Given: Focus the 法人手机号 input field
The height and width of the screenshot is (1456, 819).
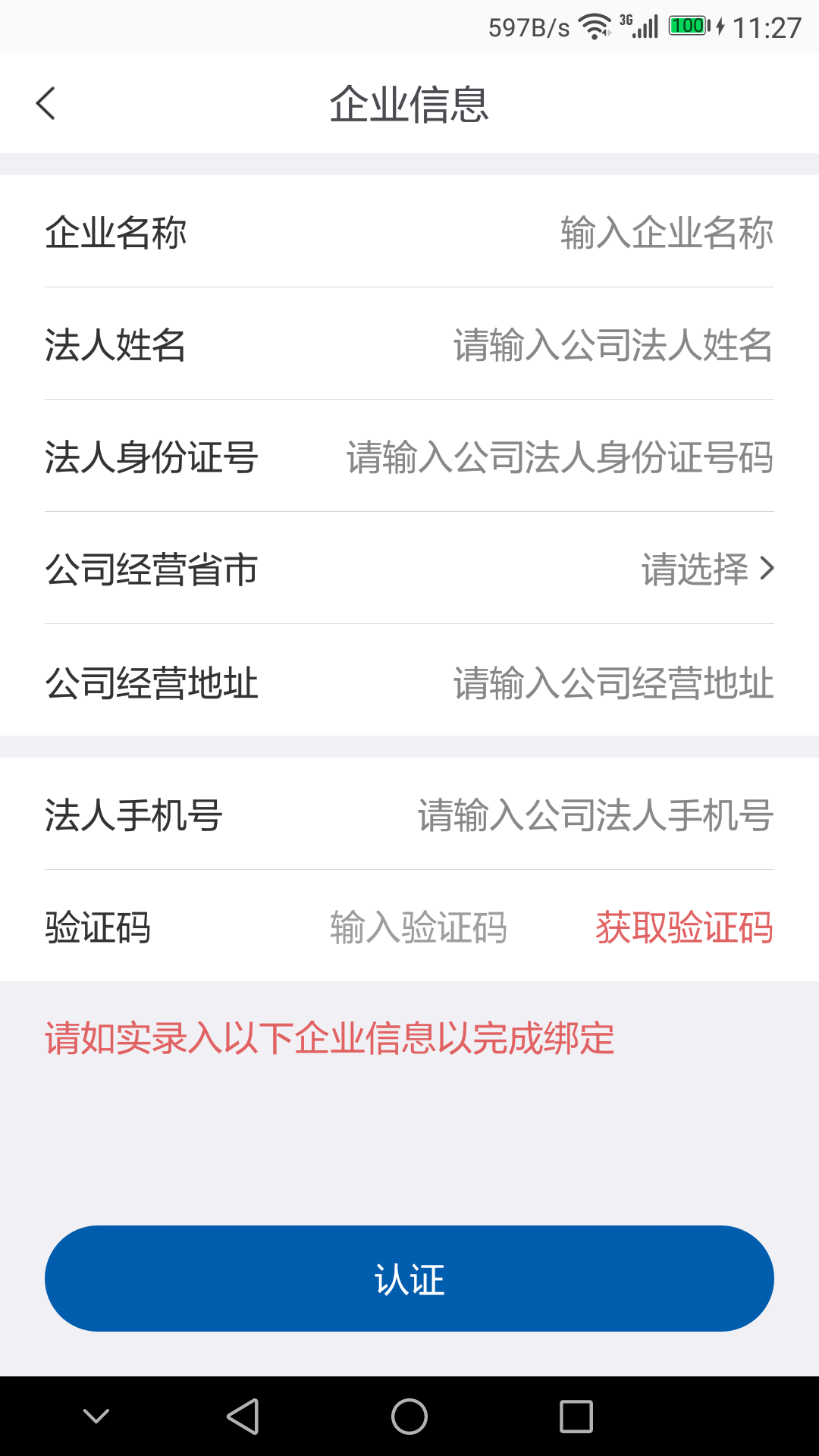Looking at the screenshot, I should (595, 815).
